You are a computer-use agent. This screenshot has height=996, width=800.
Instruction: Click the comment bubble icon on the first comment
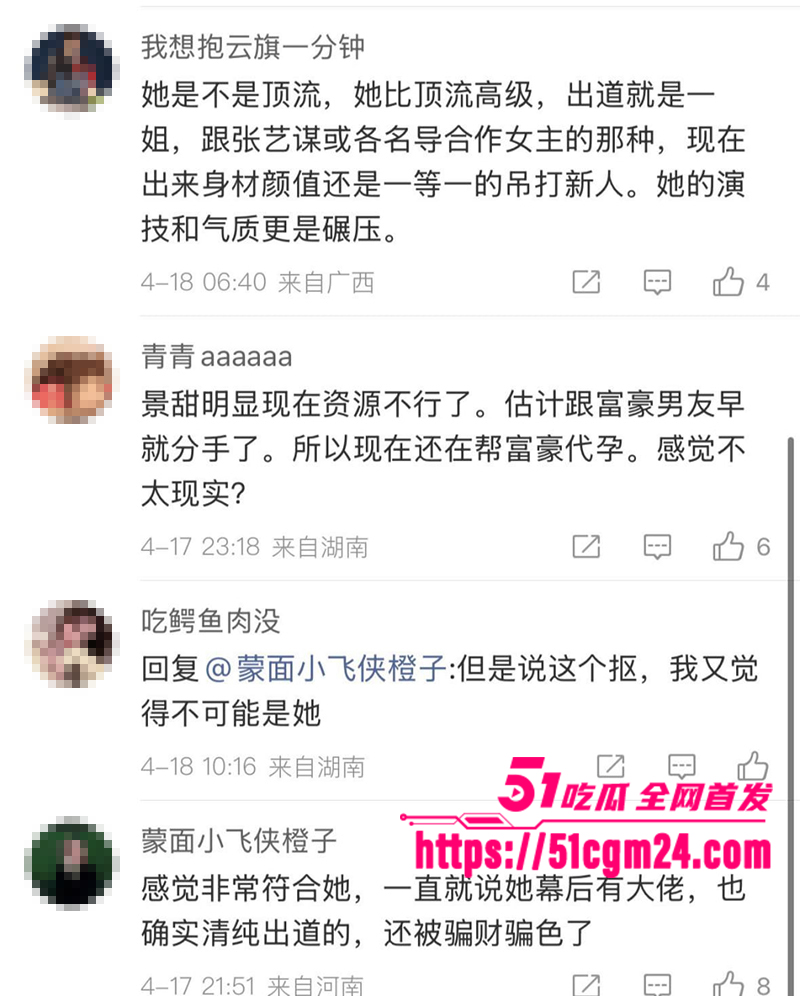pyautogui.click(x=656, y=282)
